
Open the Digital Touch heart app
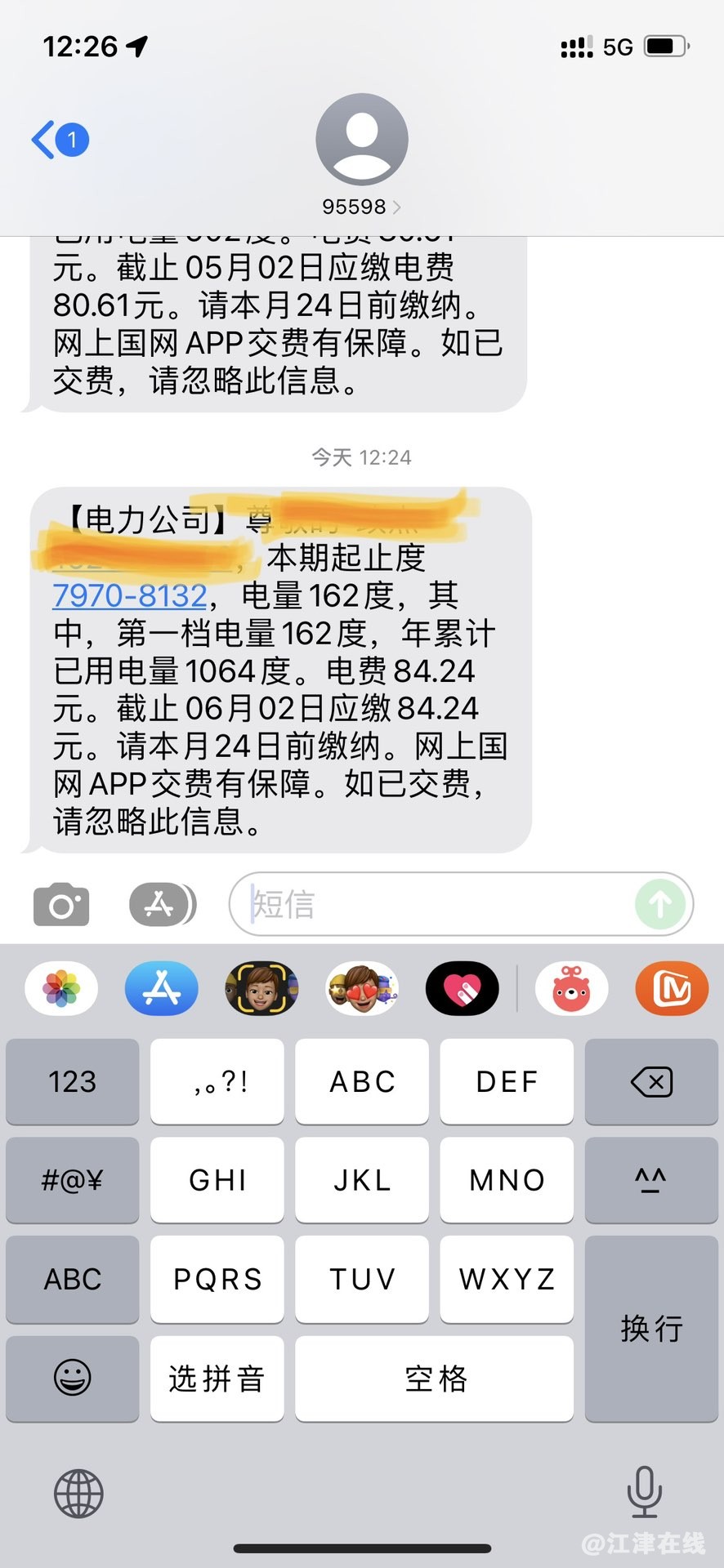coord(463,989)
